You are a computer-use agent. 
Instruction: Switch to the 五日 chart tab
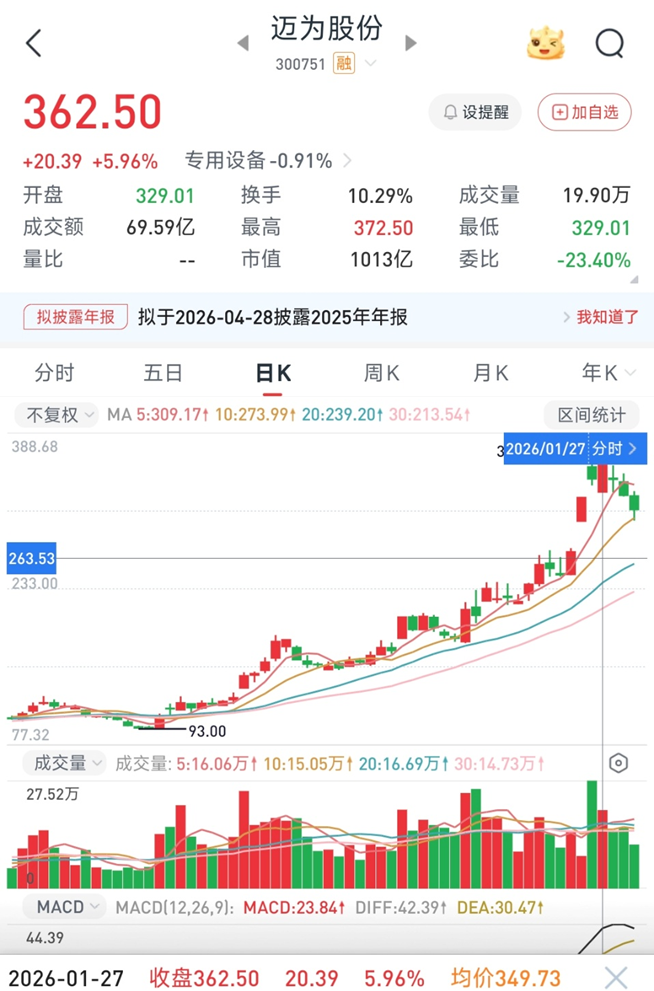(x=163, y=373)
